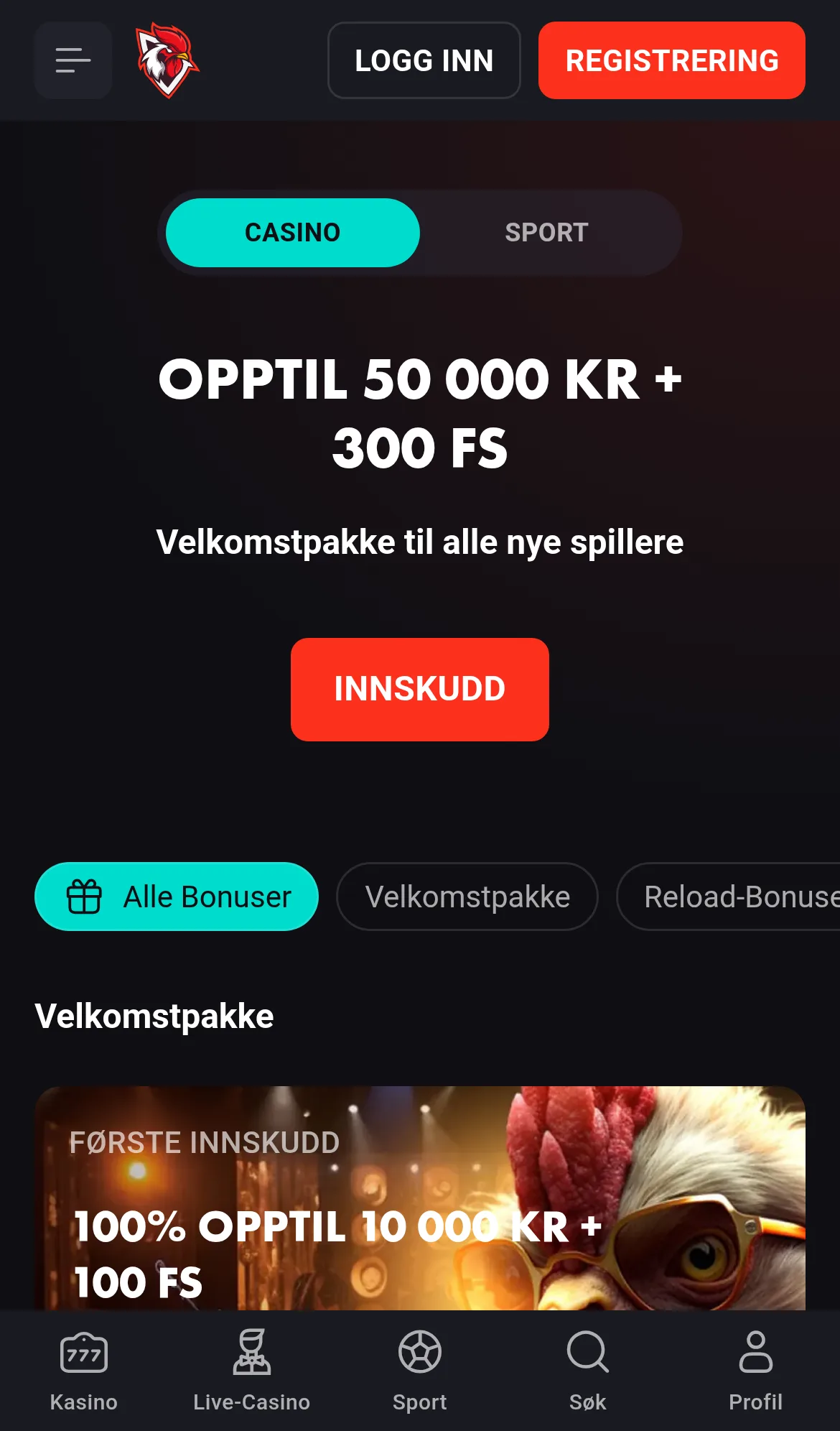Open the hamburger drawer menu
840x1431 pixels.
point(73,60)
